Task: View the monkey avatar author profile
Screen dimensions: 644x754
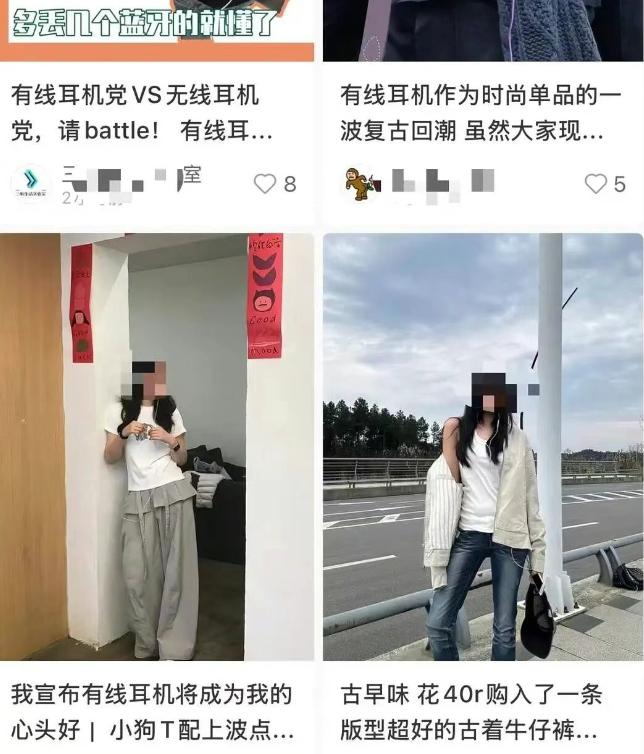Action: (361, 184)
